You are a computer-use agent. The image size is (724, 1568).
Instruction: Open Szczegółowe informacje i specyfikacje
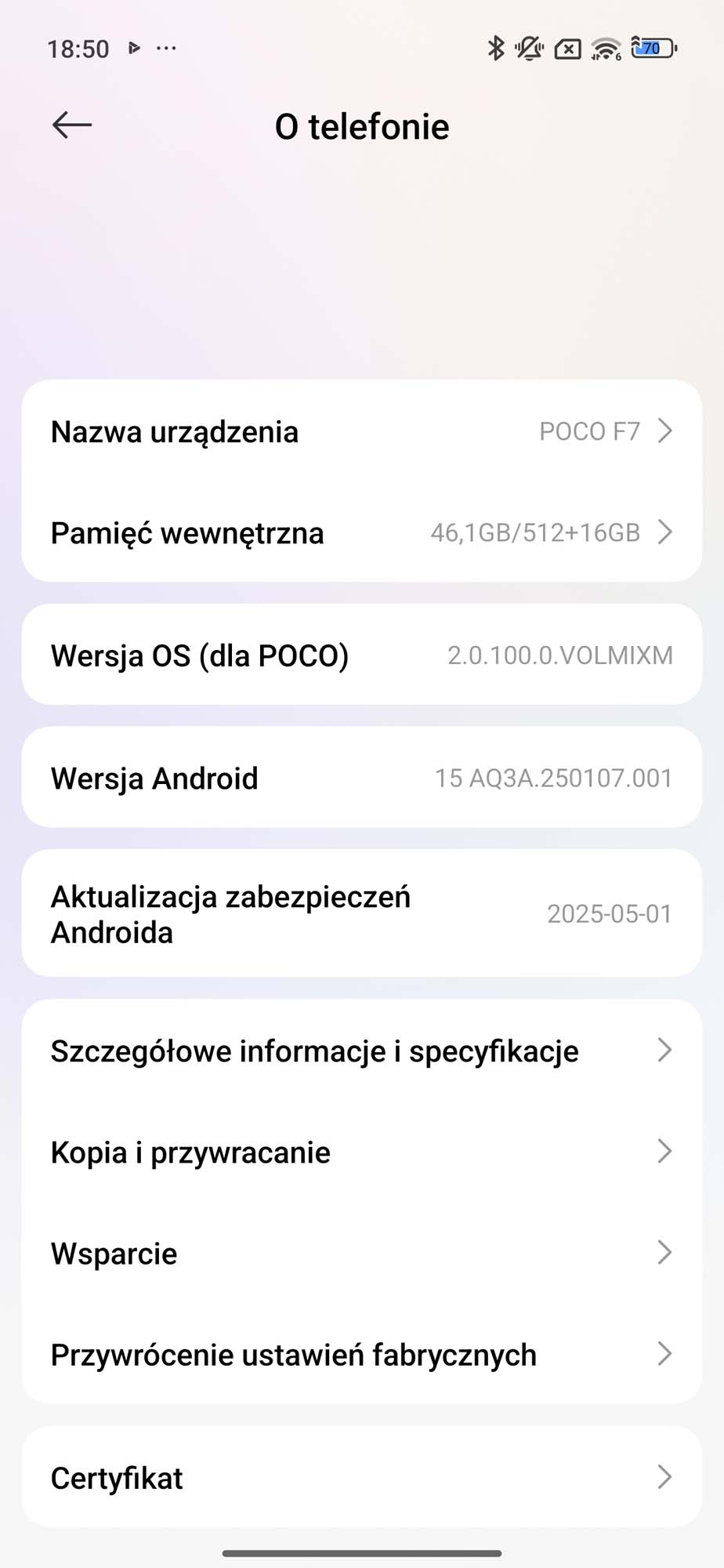pos(362,1050)
